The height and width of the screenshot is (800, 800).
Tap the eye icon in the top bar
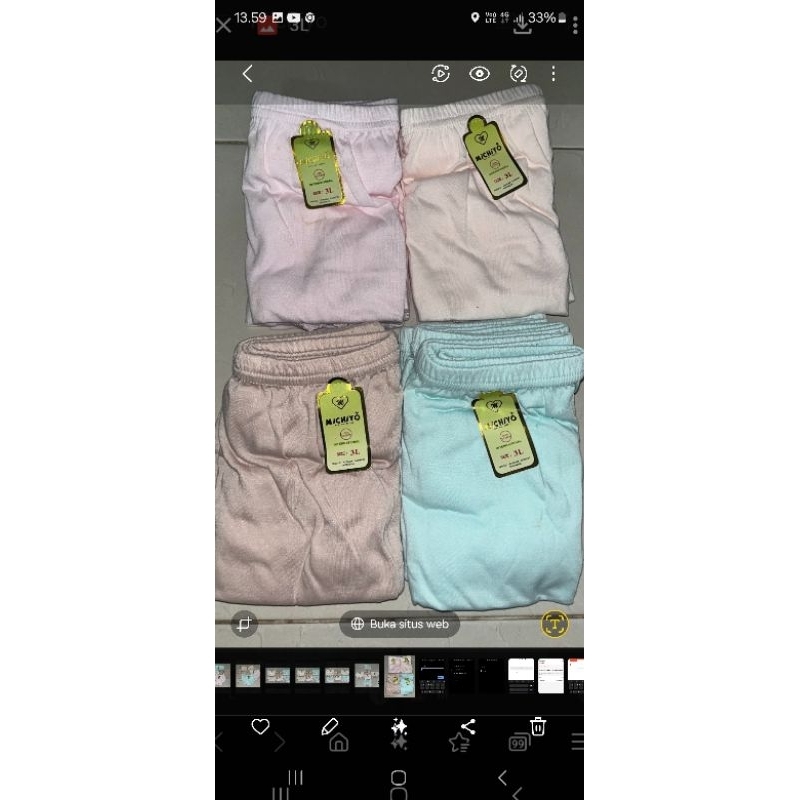[479, 73]
